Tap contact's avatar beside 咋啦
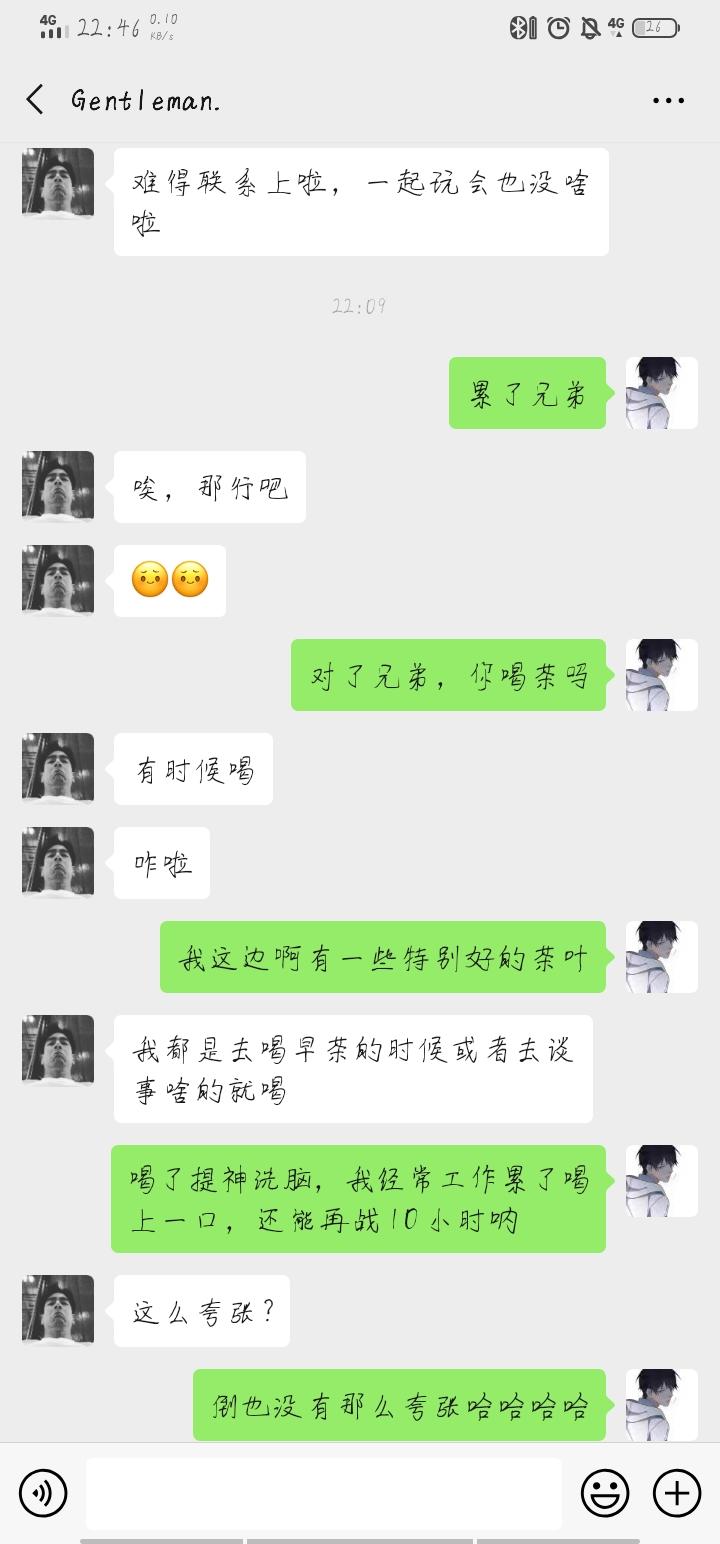720x1544 pixels. click(x=58, y=863)
